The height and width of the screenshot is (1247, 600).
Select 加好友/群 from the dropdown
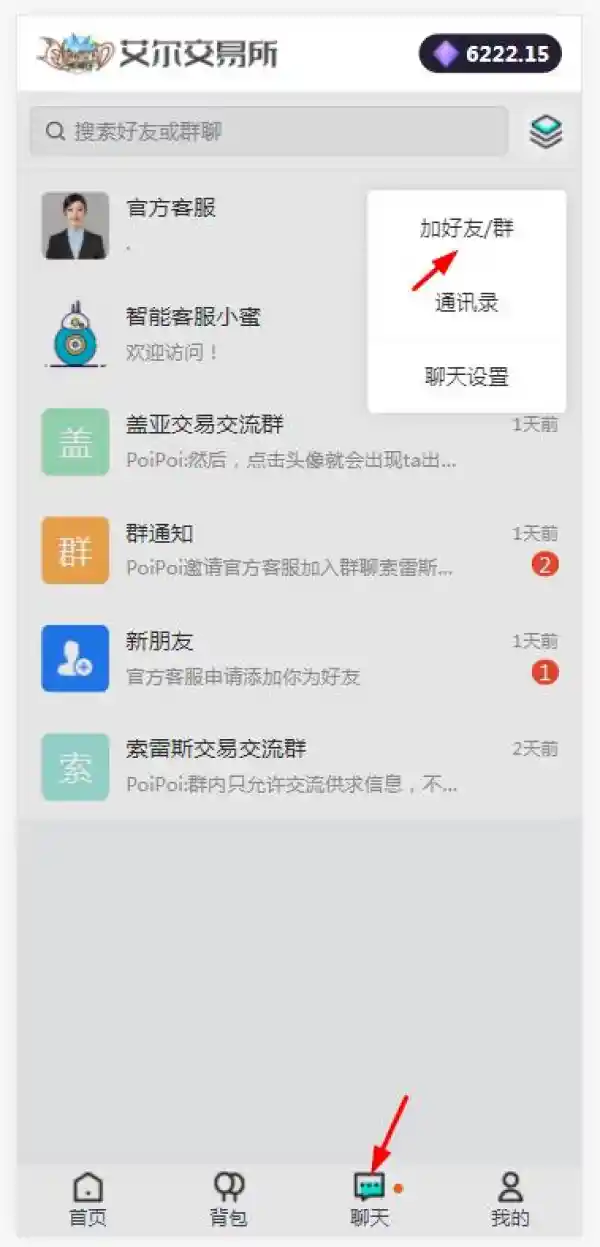[466, 229]
